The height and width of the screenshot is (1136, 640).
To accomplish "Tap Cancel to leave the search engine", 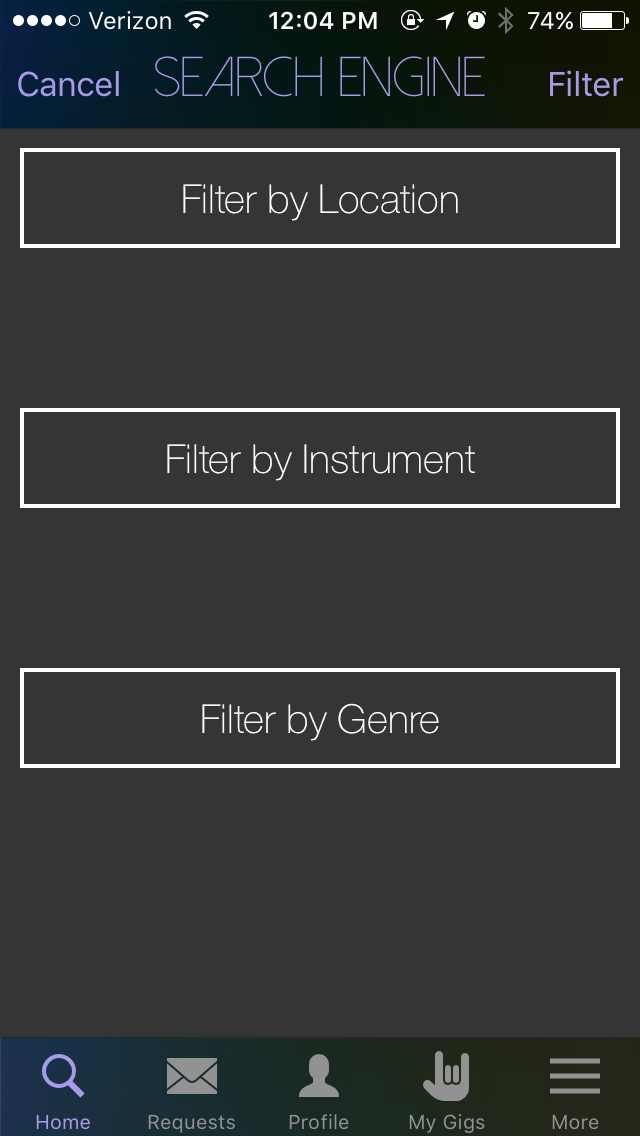I will tap(69, 84).
